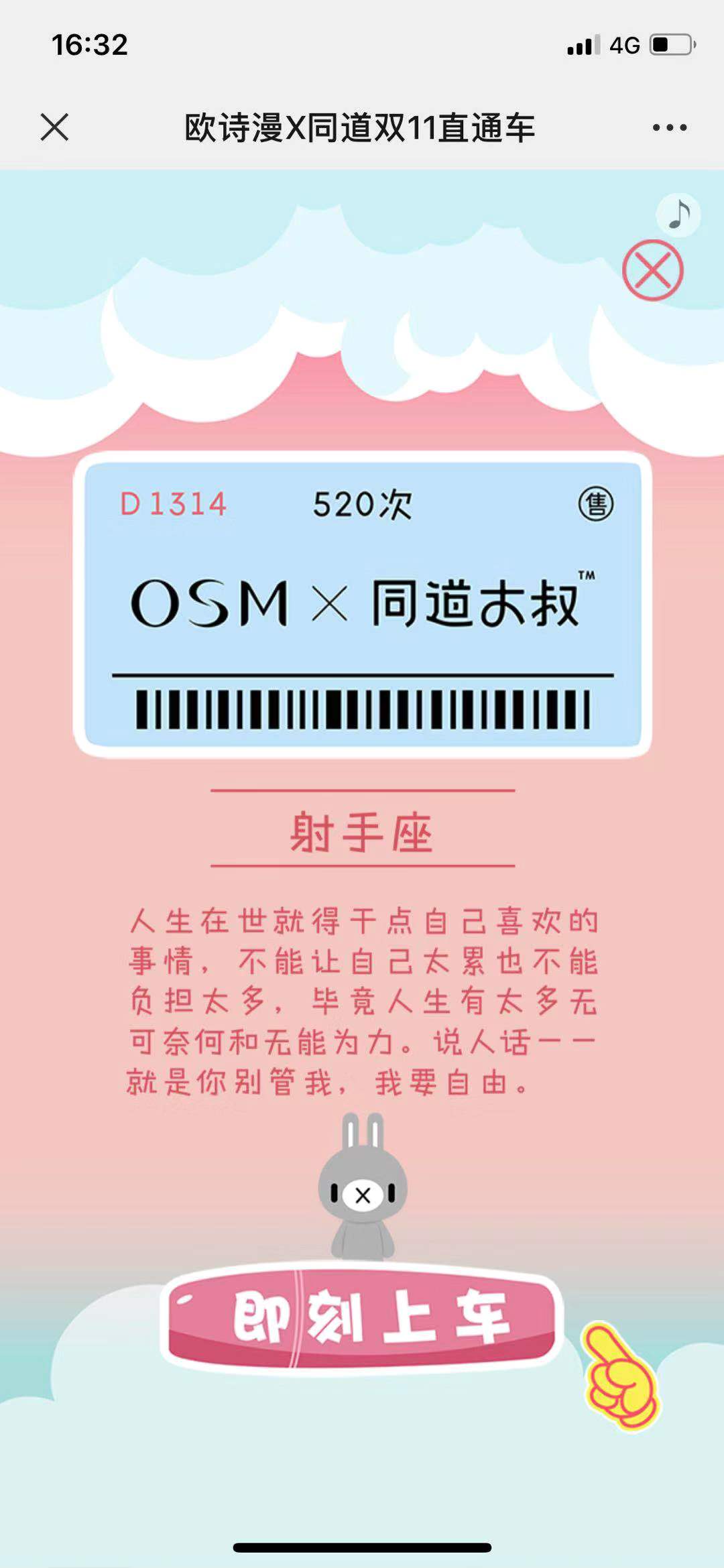
Task: Dismiss the result card with red circle X
Action: point(652,271)
